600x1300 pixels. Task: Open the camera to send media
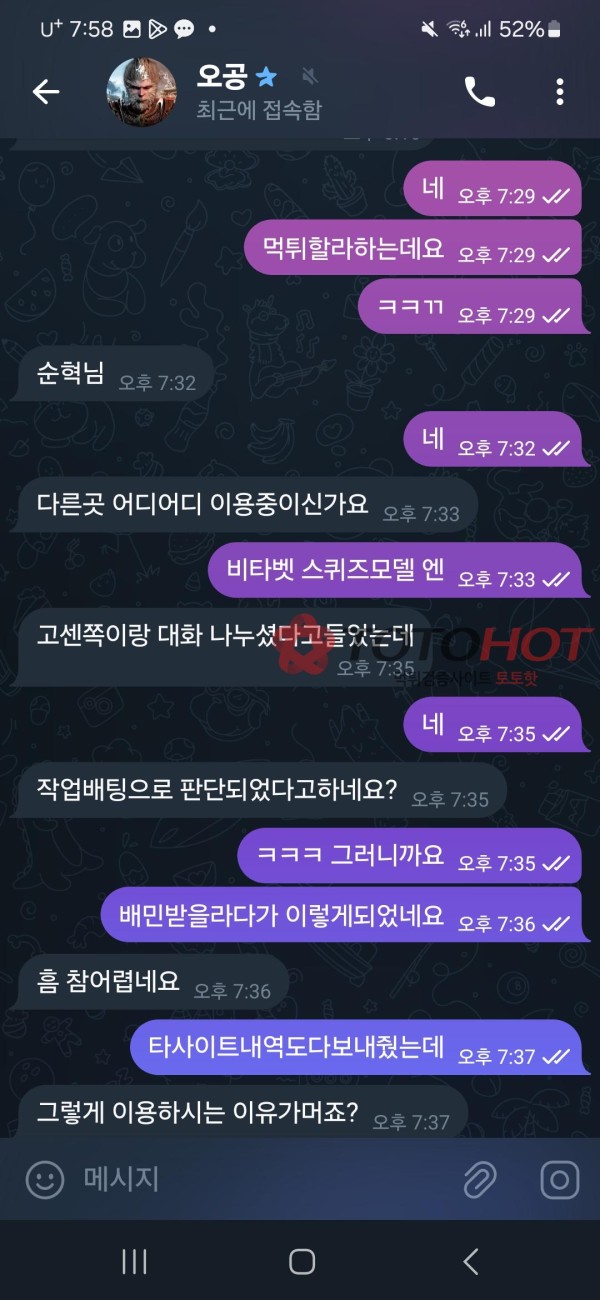[x=560, y=1180]
